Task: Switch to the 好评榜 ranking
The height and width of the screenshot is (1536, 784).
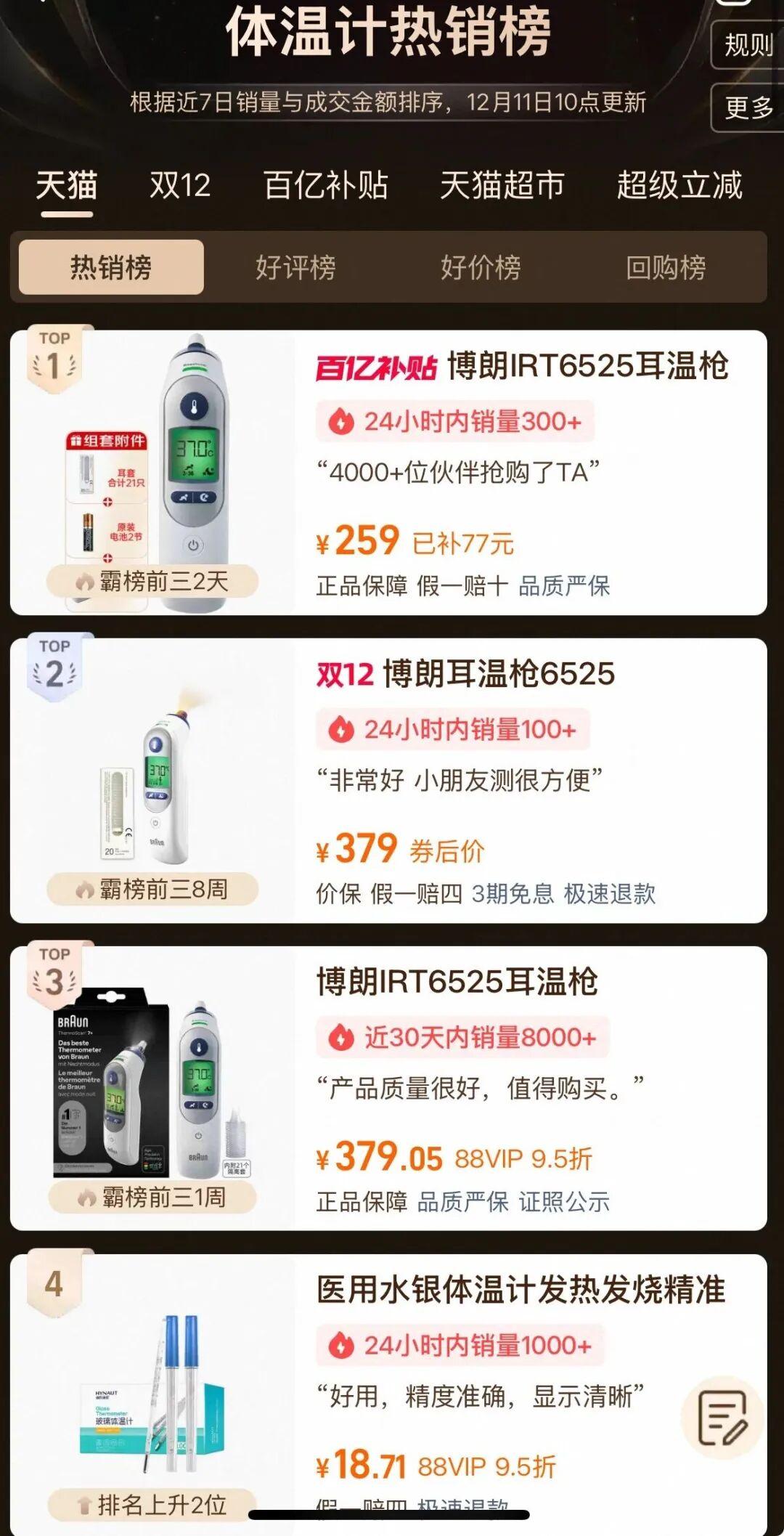Action: click(295, 267)
